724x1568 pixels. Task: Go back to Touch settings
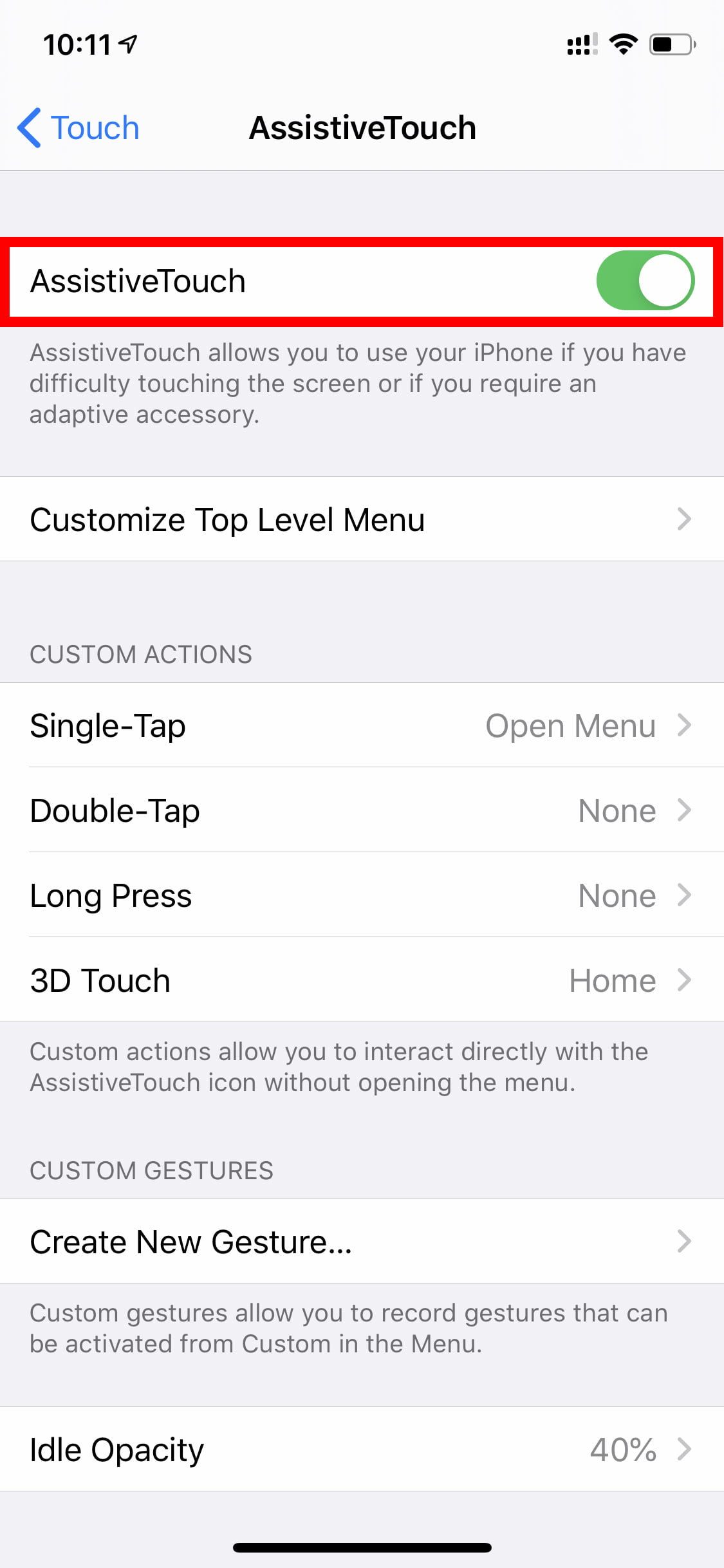click(79, 127)
